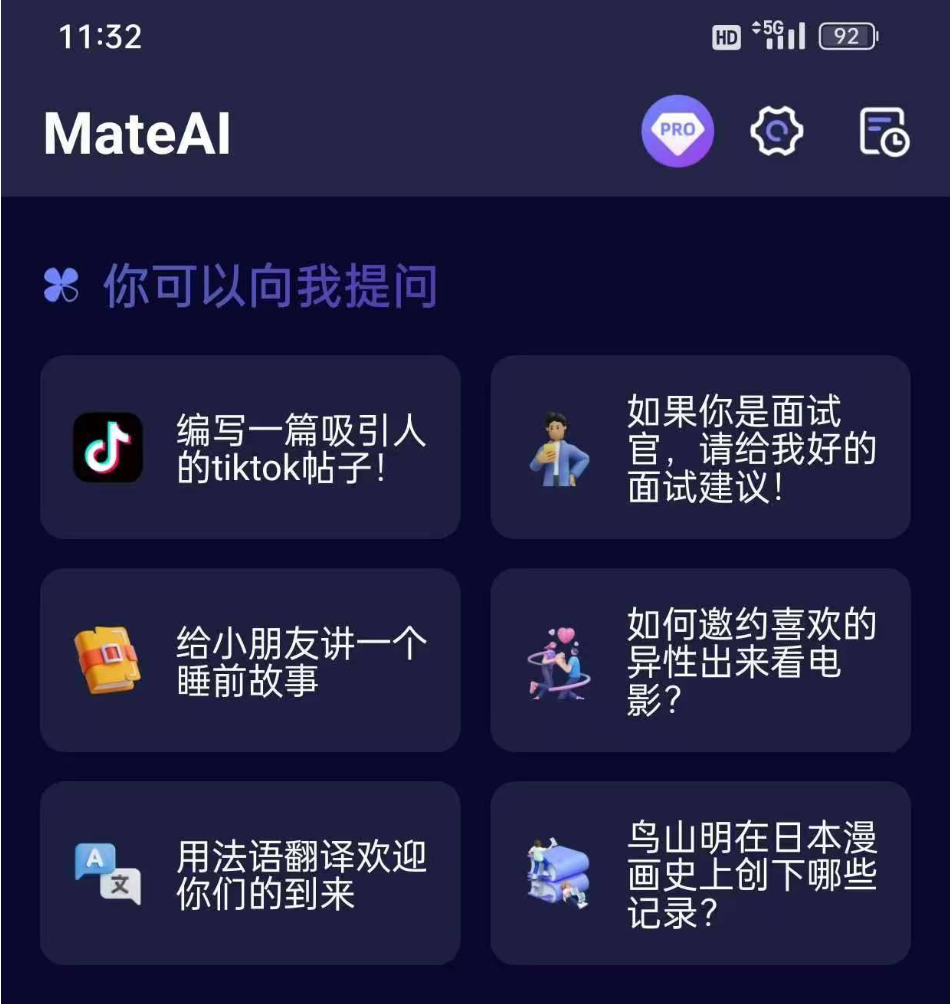The image size is (950, 1004).
Task: Choose the 面试建议 prompt card
Action: pos(700,447)
